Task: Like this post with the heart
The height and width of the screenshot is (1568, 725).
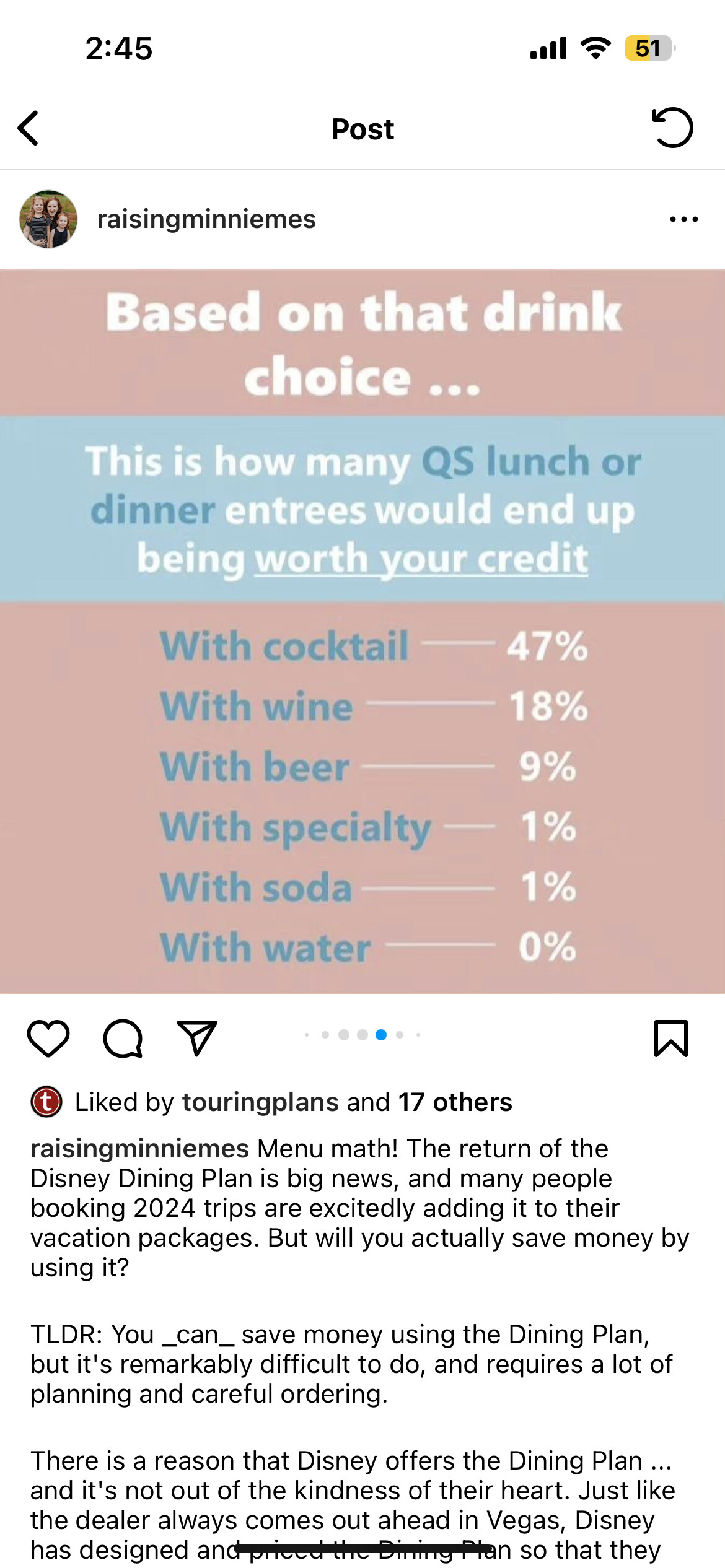Action: coord(48,1038)
